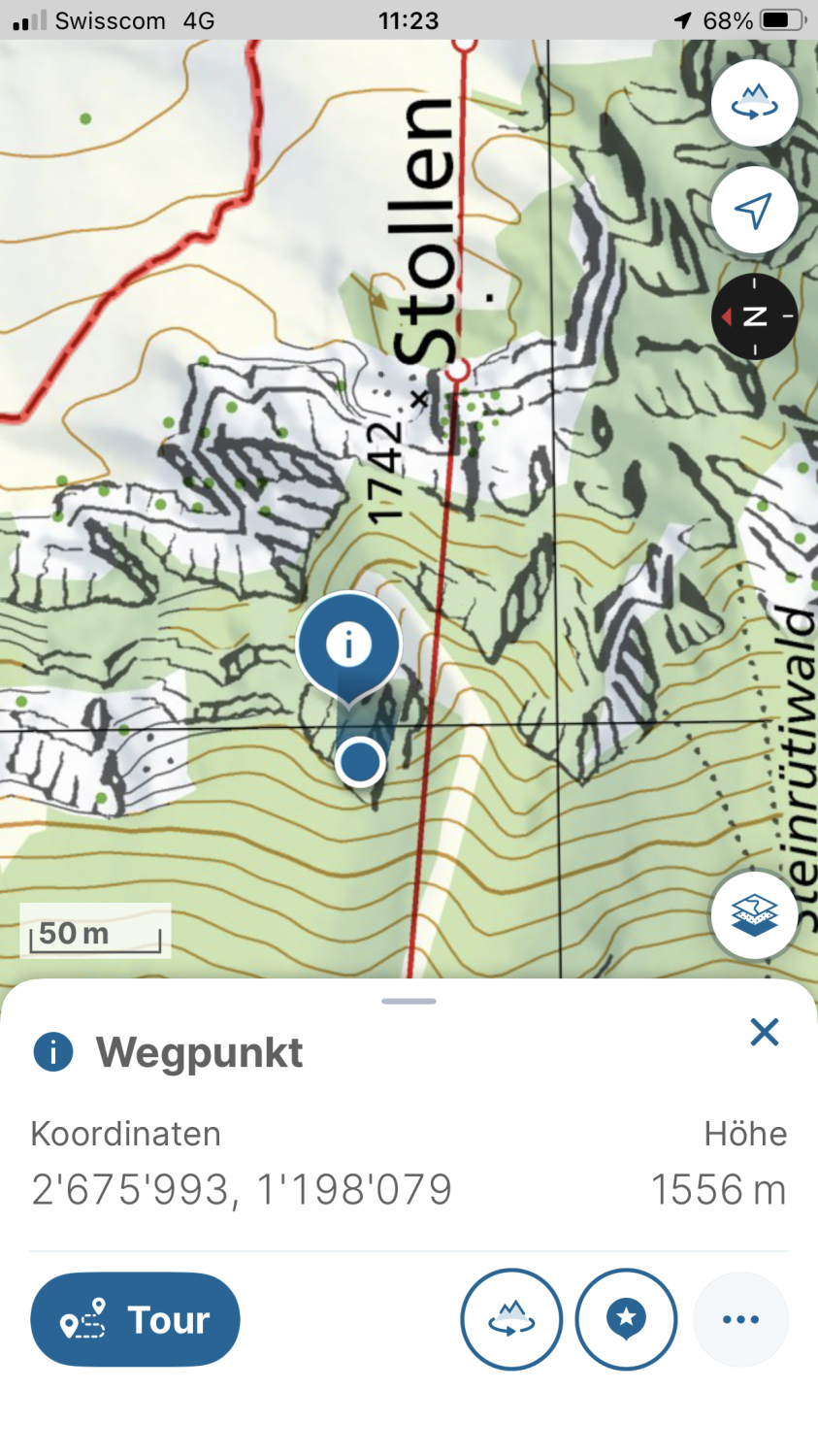
Task: Tap the compass to reset north
Action: coord(754,316)
